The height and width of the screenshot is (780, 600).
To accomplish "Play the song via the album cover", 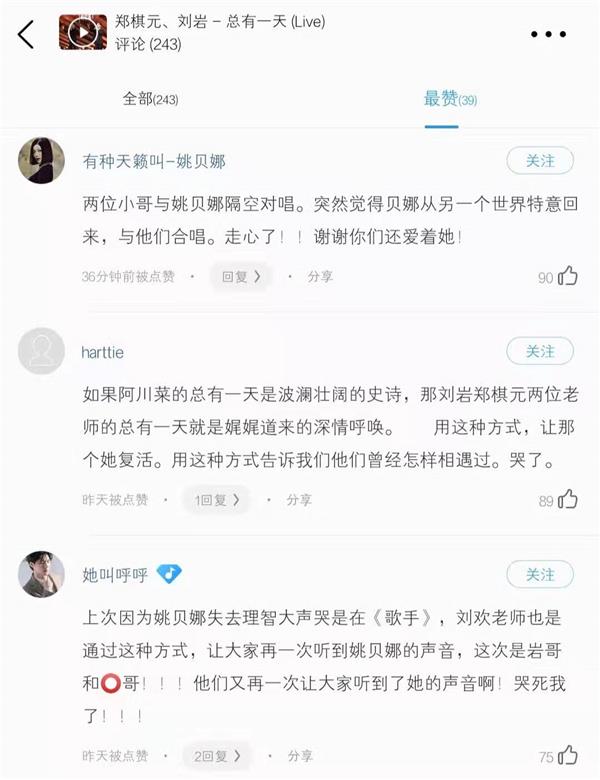I will [x=84, y=33].
